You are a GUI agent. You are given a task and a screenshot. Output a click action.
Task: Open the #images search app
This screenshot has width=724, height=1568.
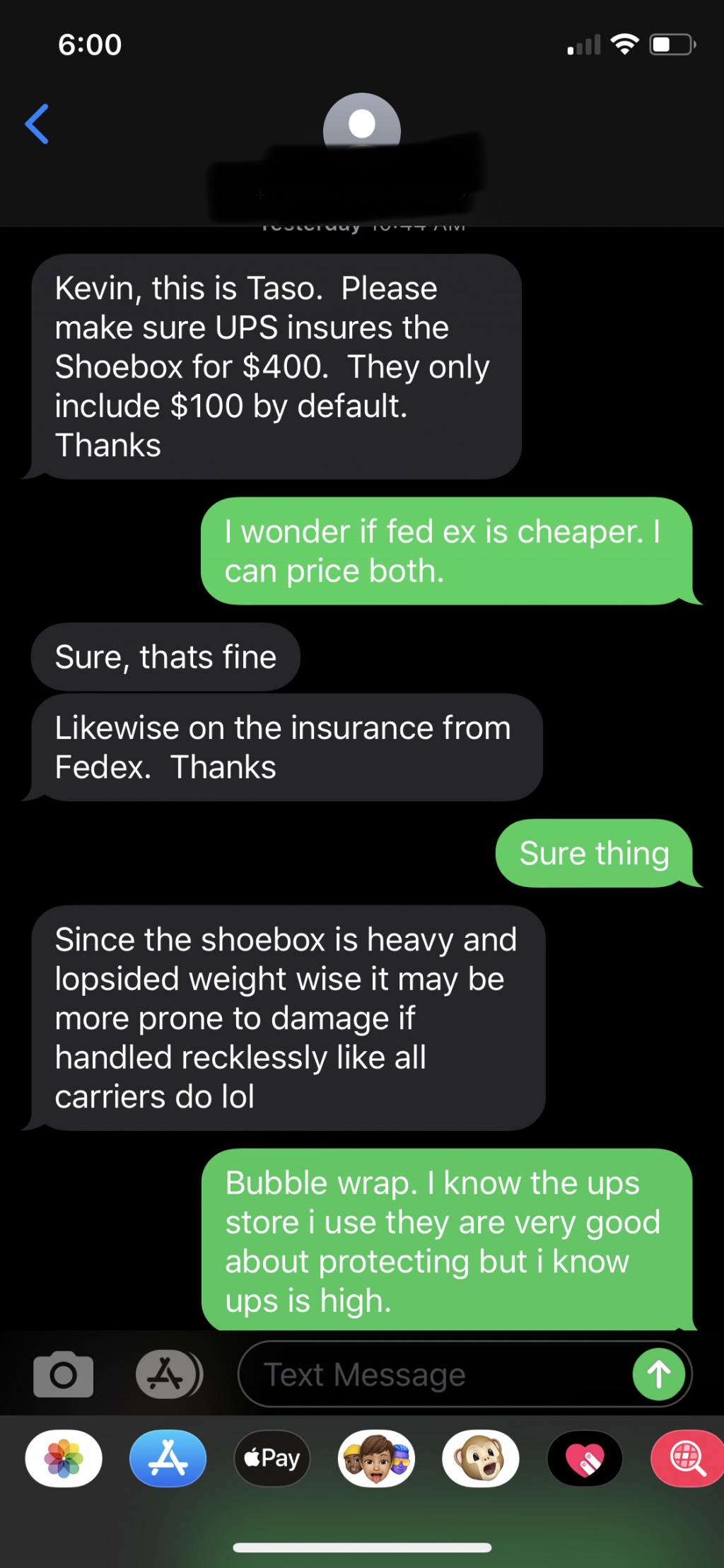tap(687, 1458)
